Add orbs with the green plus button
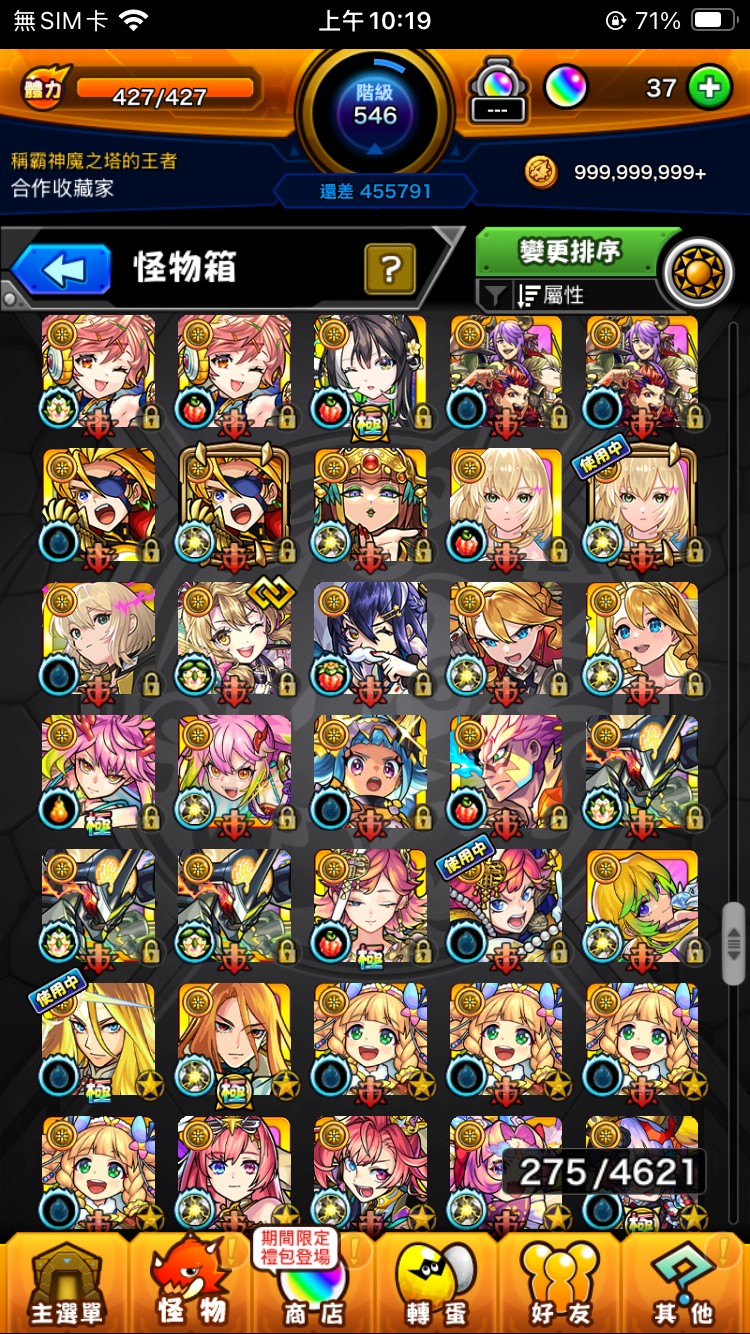This screenshot has height=1334, width=750. click(x=709, y=88)
